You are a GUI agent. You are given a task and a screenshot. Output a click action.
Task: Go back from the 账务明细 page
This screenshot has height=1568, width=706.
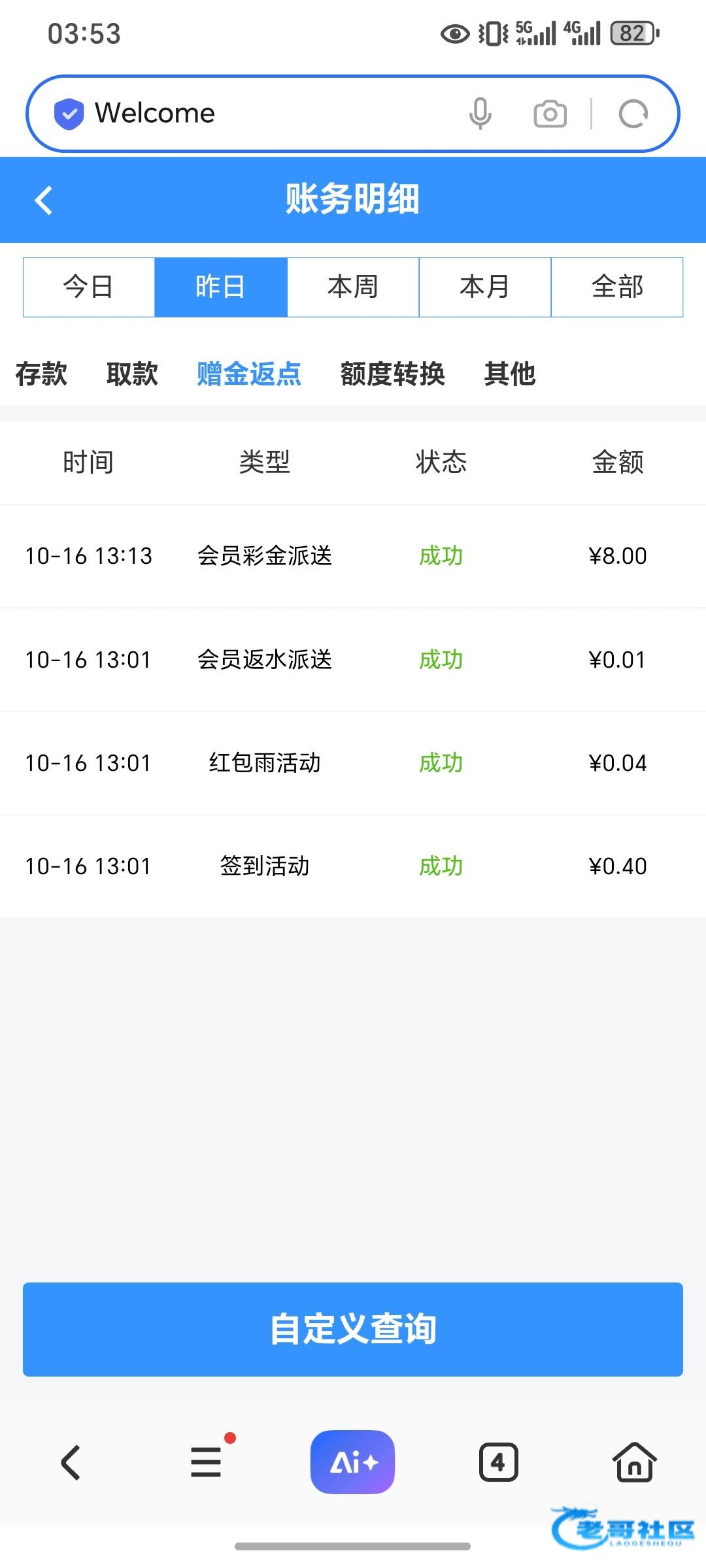click(43, 200)
